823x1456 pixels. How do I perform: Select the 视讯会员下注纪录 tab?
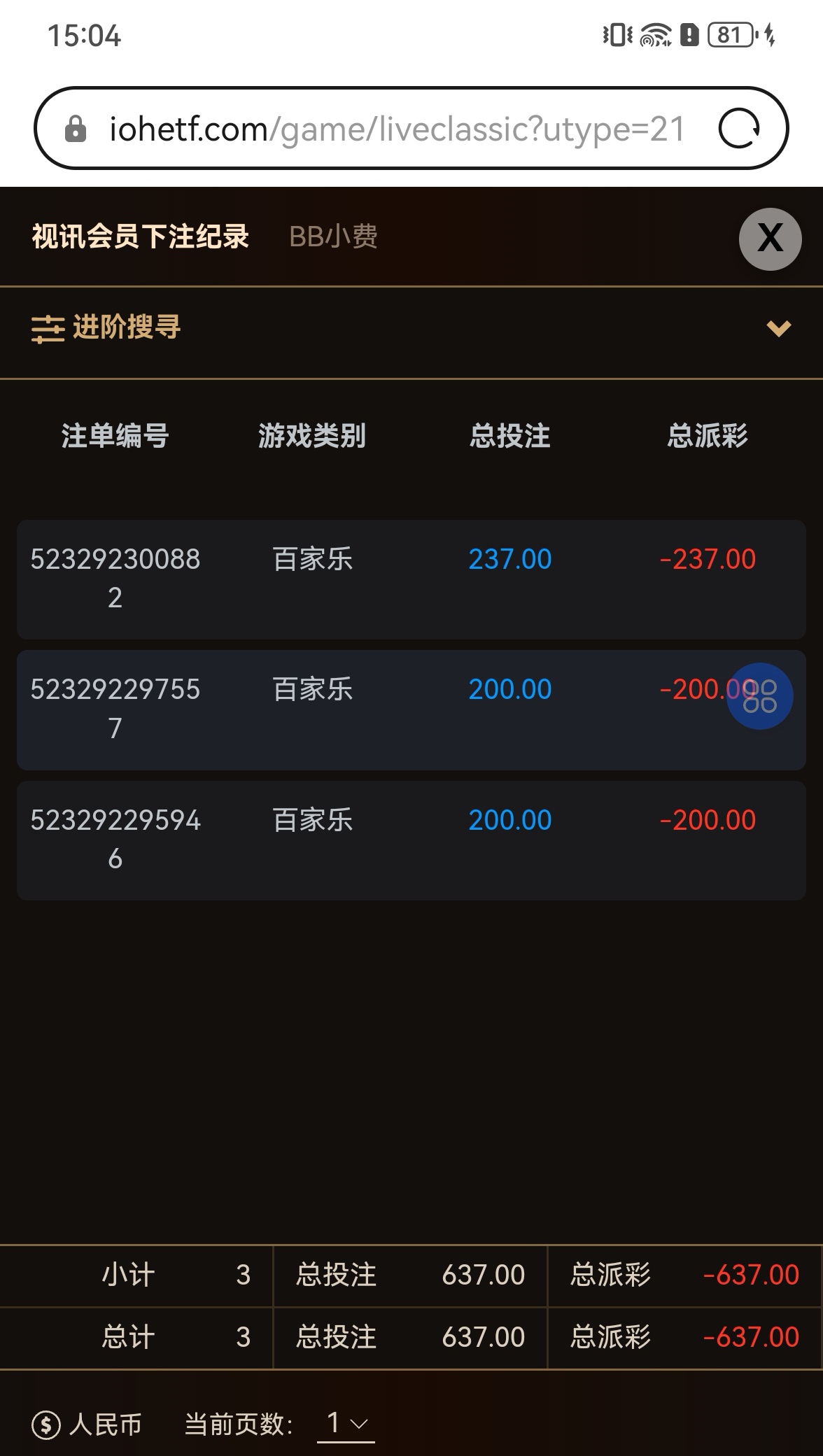point(140,237)
